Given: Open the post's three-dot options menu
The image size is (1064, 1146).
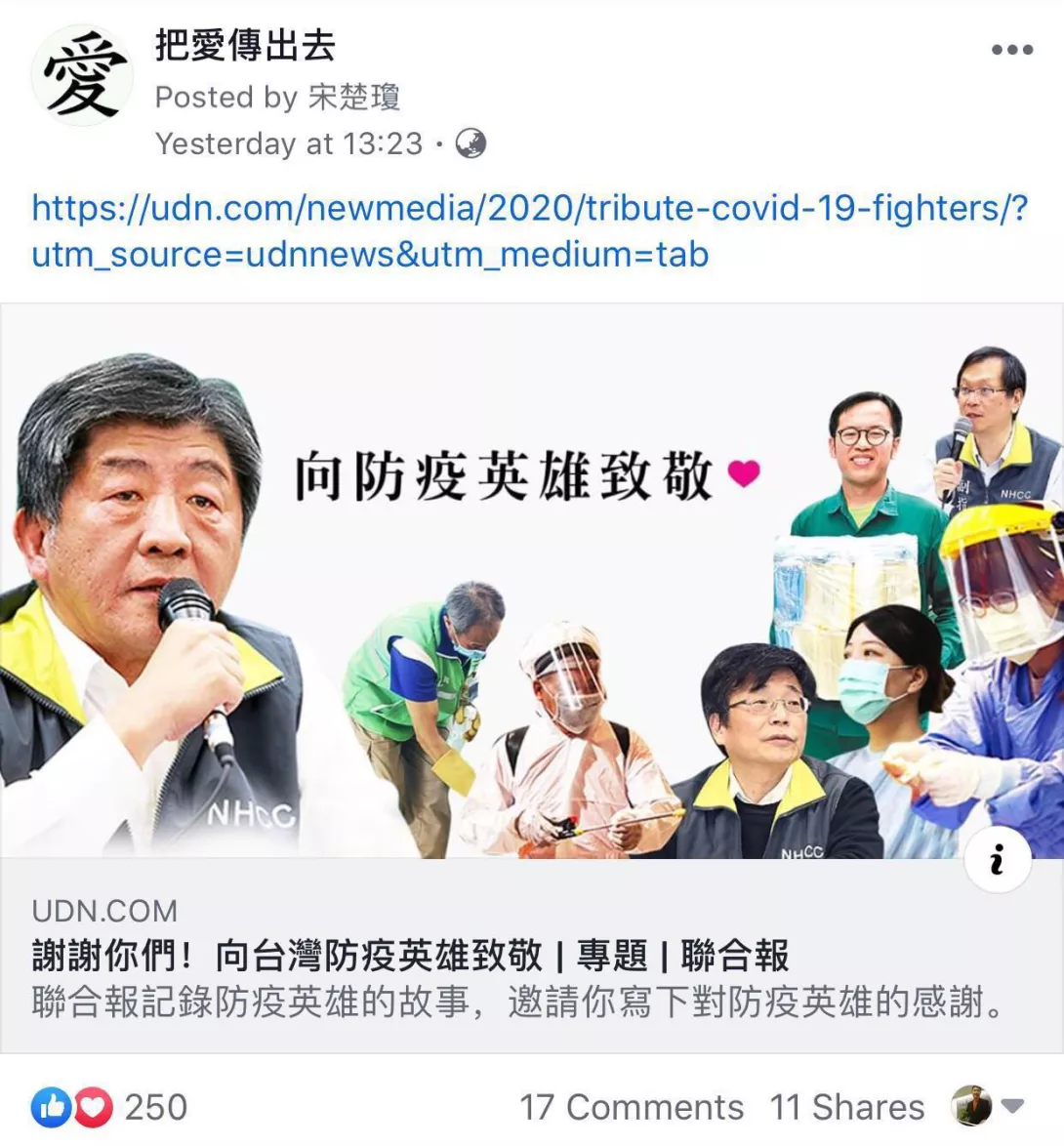Looking at the screenshot, I should tap(1011, 50).
